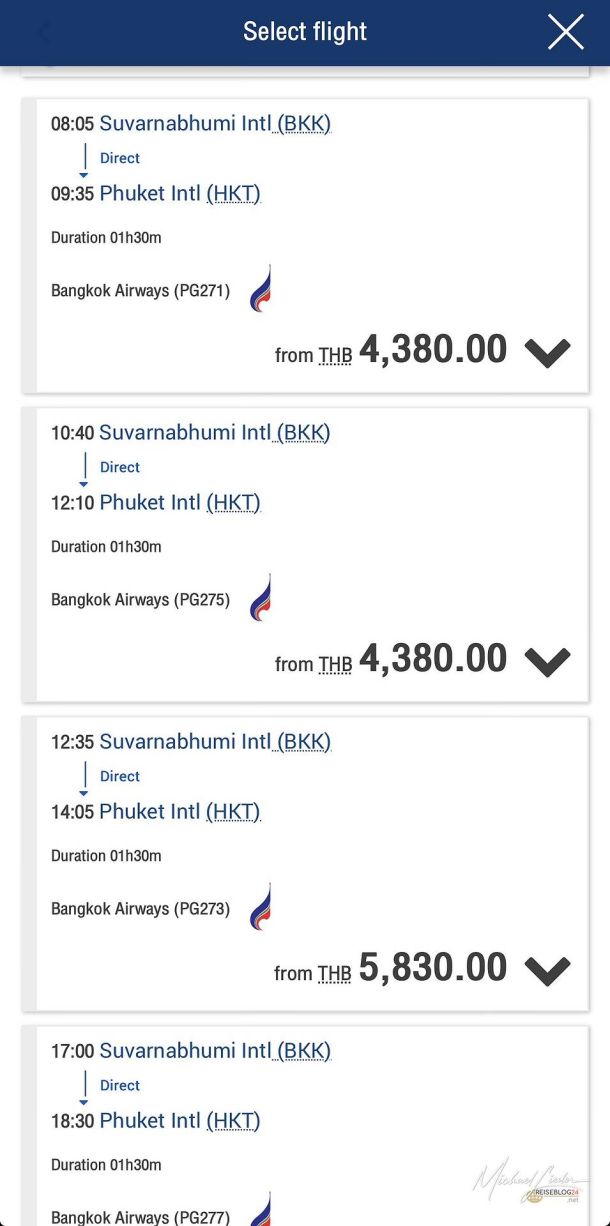
Task: Expand fare options for flight PG275
Action: (x=547, y=661)
